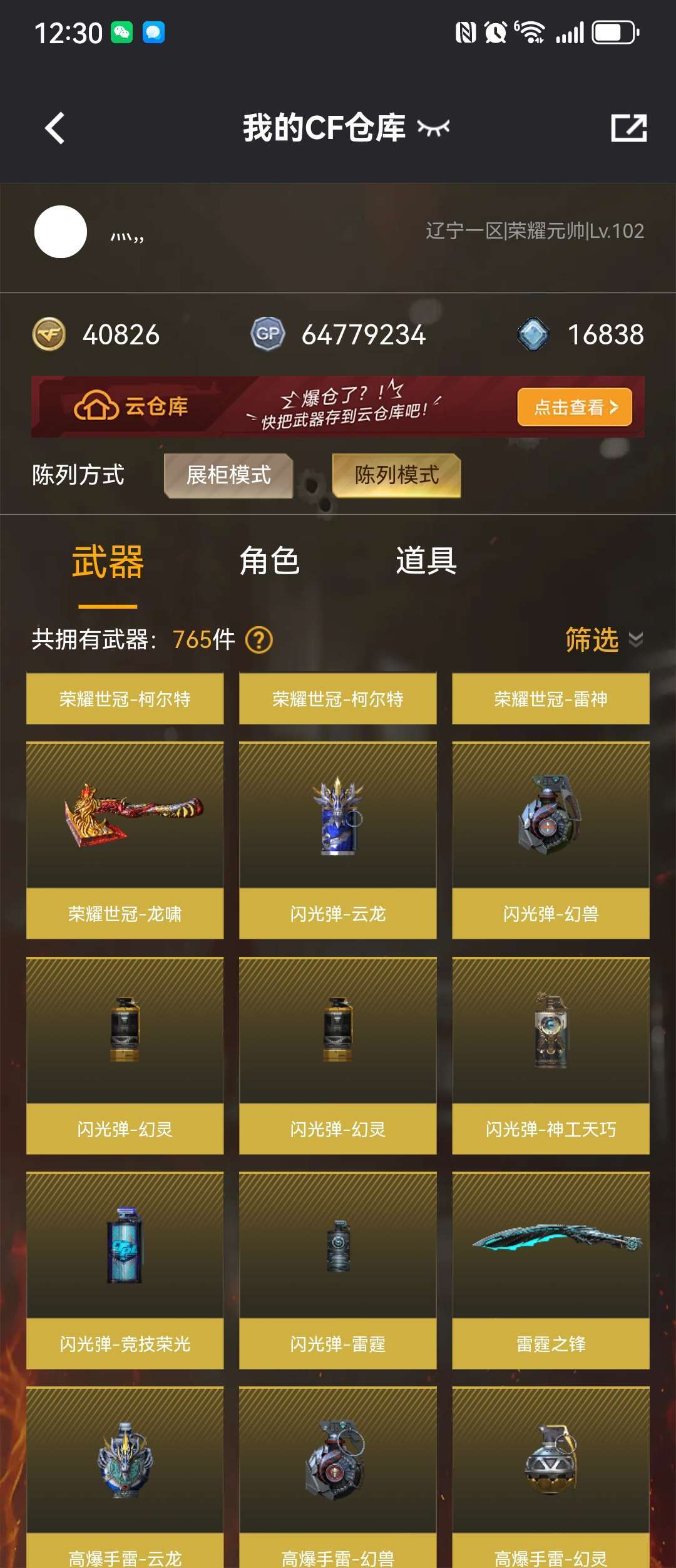The height and width of the screenshot is (1568, 676).
Task: Expand the 筛选 filter dropdown
Action: [x=604, y=639]
